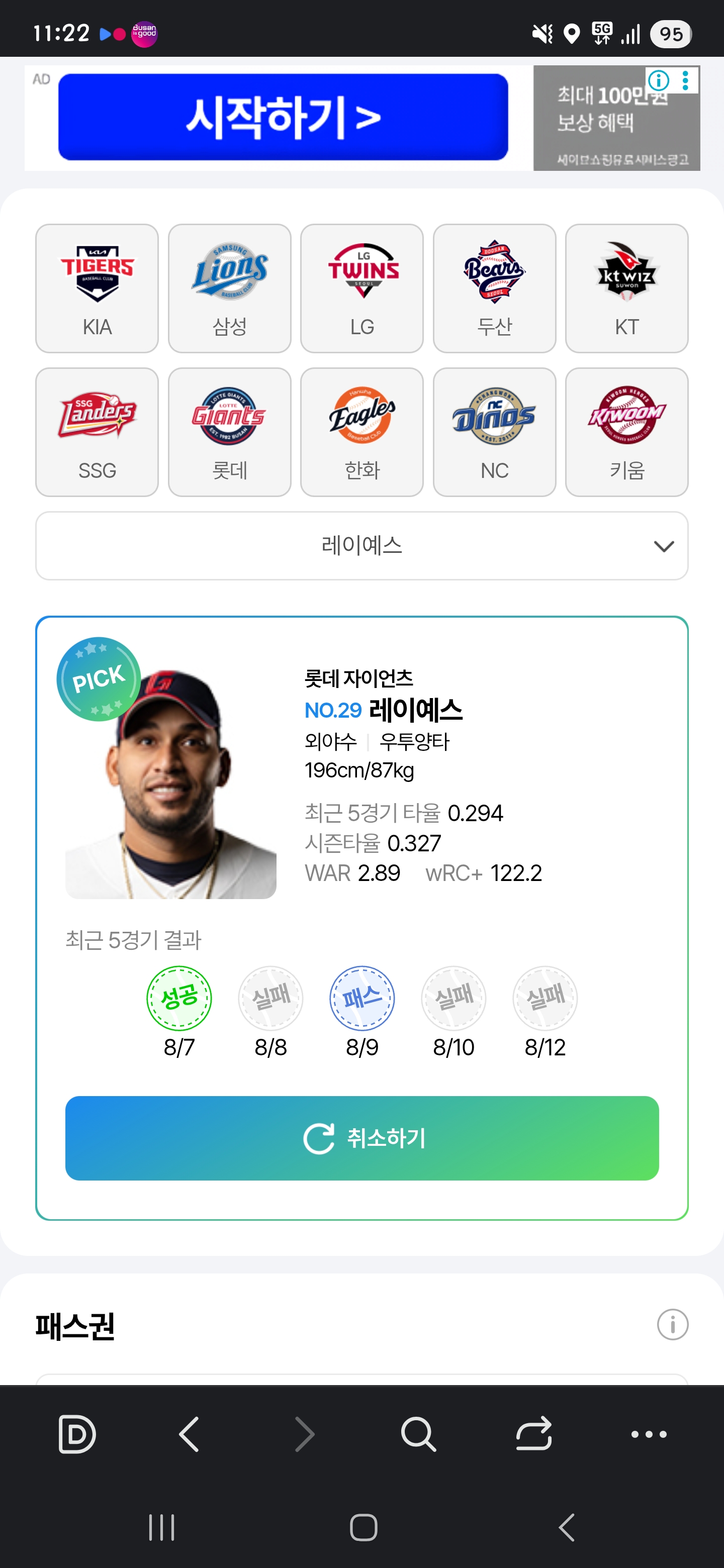This screenshot has width=724, height=1568.
Task: Go back in the browser toolbar
Action: (190, 1434)
